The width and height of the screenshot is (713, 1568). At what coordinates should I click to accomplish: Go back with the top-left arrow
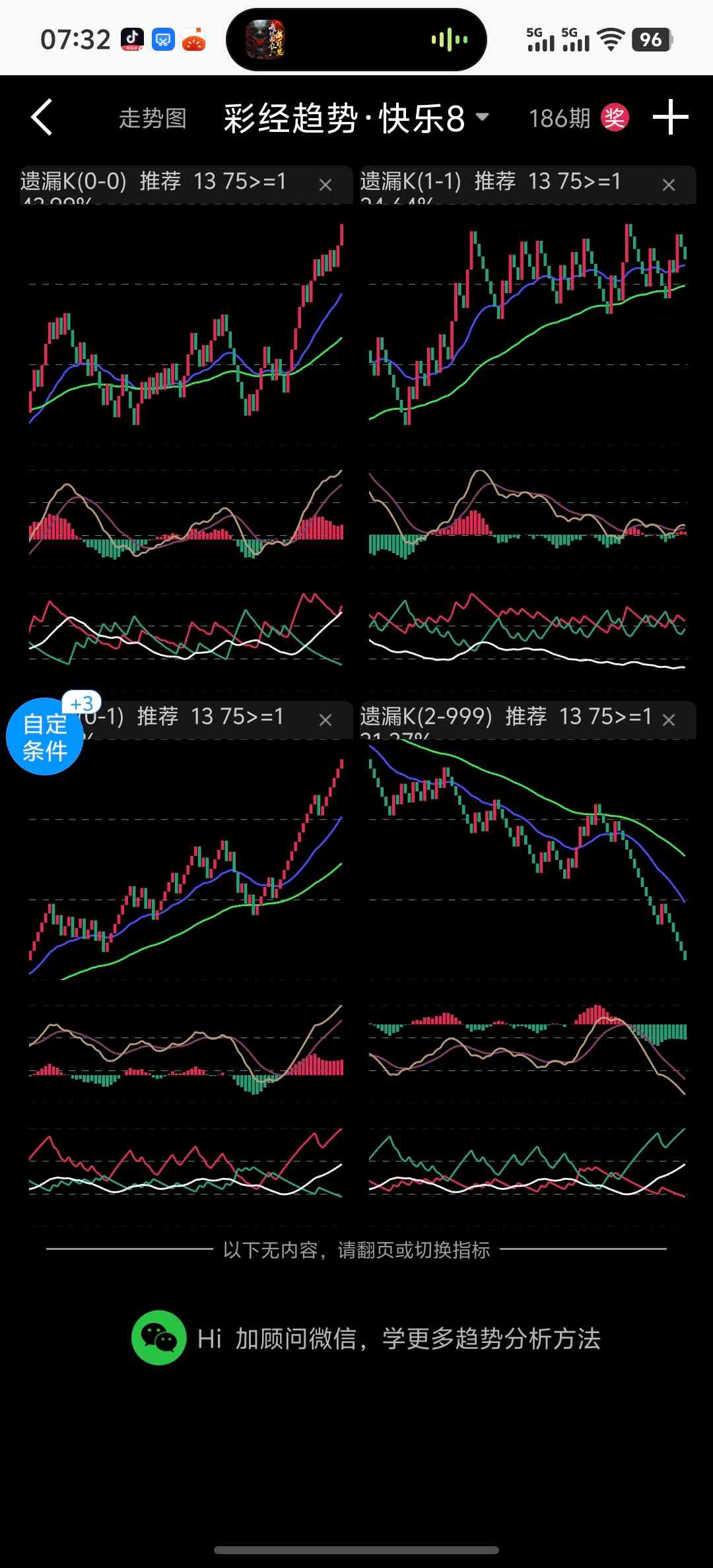(x=42, y=118)
